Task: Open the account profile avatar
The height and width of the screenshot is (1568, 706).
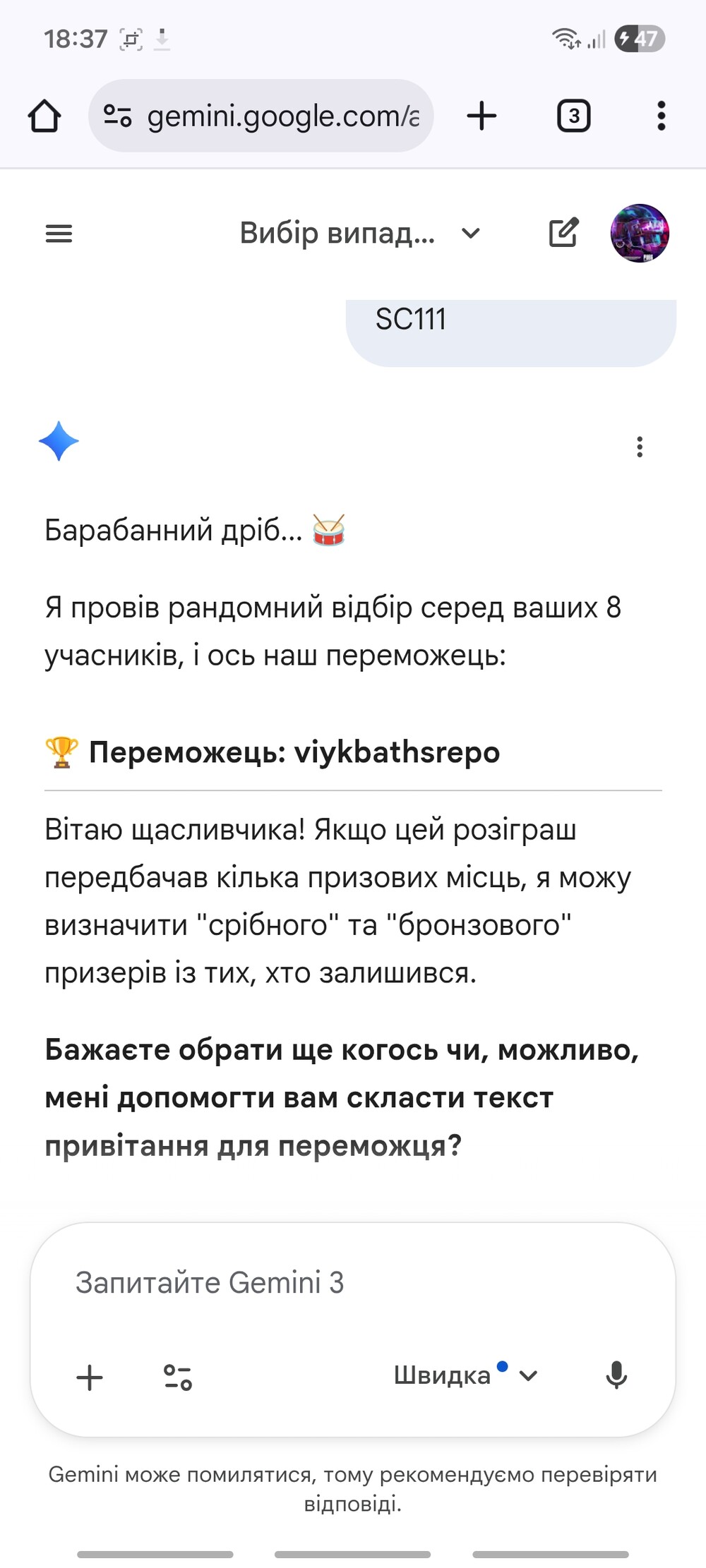Action: pyautogui.click(x=640, y=234)
